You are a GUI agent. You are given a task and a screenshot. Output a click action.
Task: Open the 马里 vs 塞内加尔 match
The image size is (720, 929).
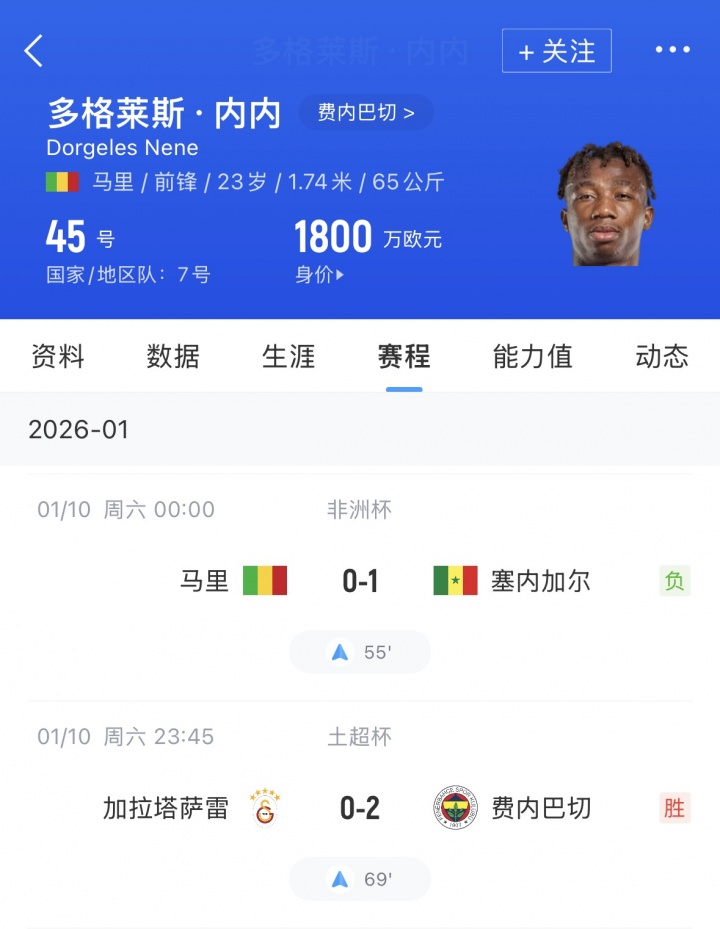tap(360, 581)
